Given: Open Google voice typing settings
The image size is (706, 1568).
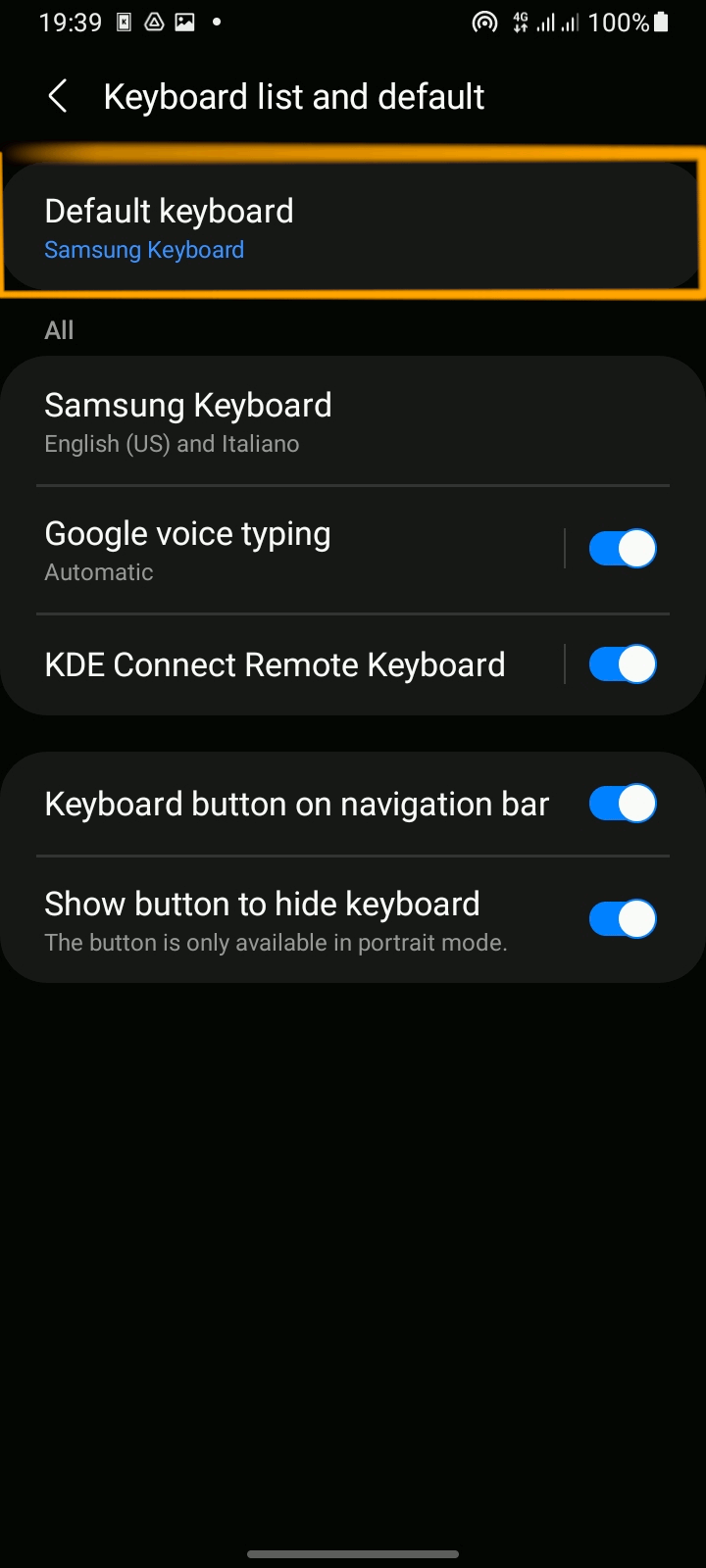Looking at the screenshot, I should (x=282, y=550).
